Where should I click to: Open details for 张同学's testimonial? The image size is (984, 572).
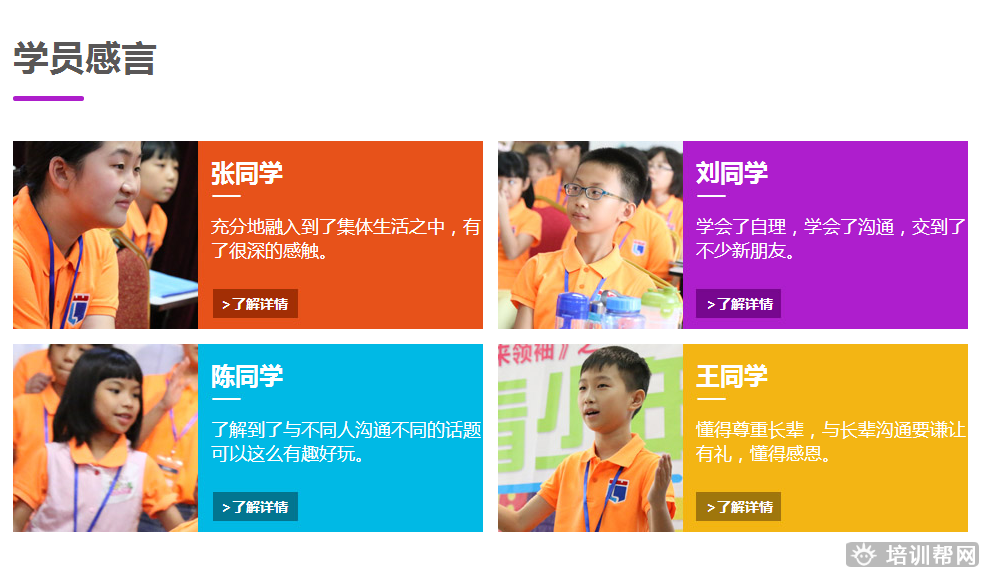pos(255,304)
